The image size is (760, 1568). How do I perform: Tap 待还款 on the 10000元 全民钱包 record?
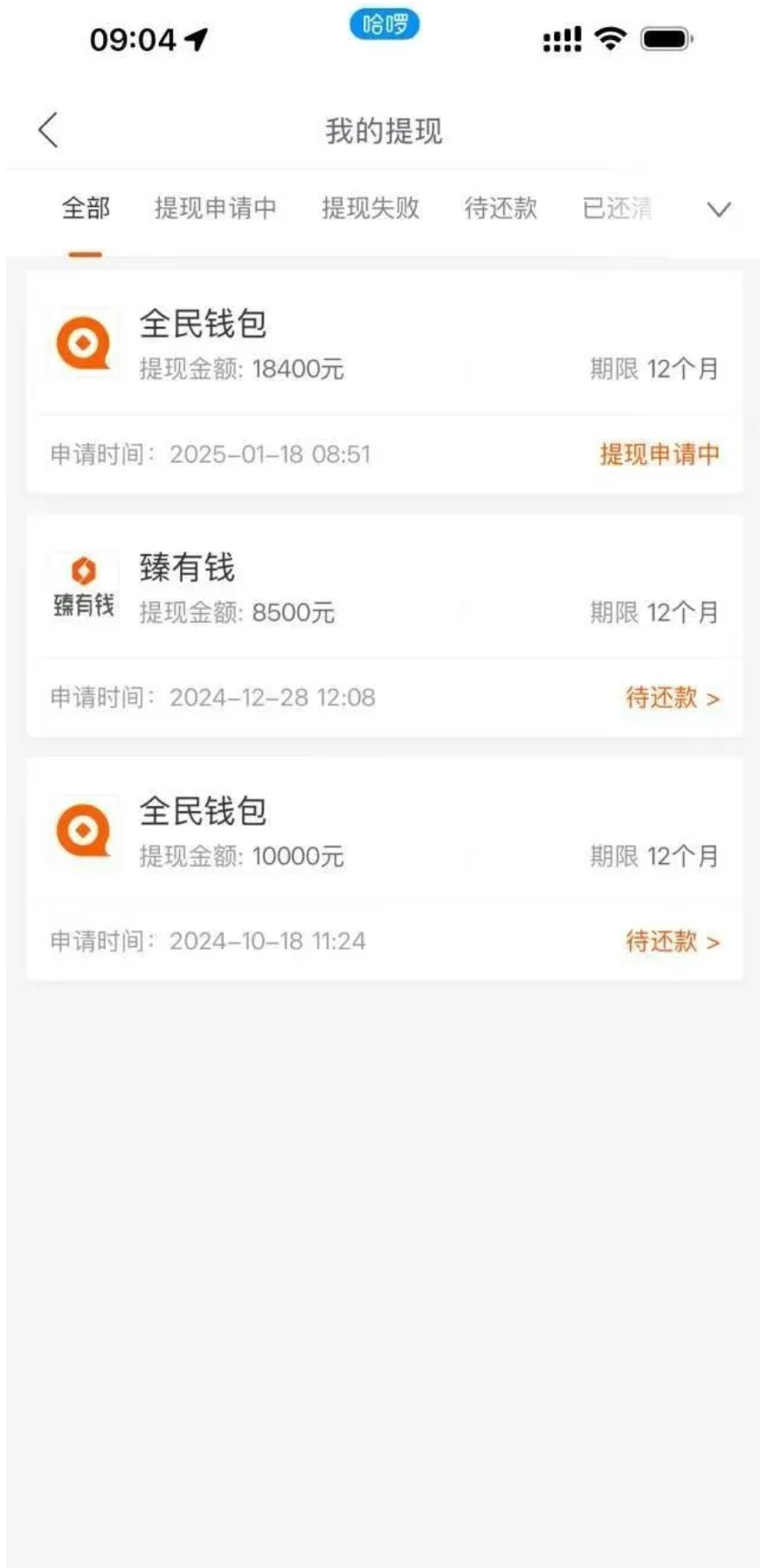(x=673, y=942)
